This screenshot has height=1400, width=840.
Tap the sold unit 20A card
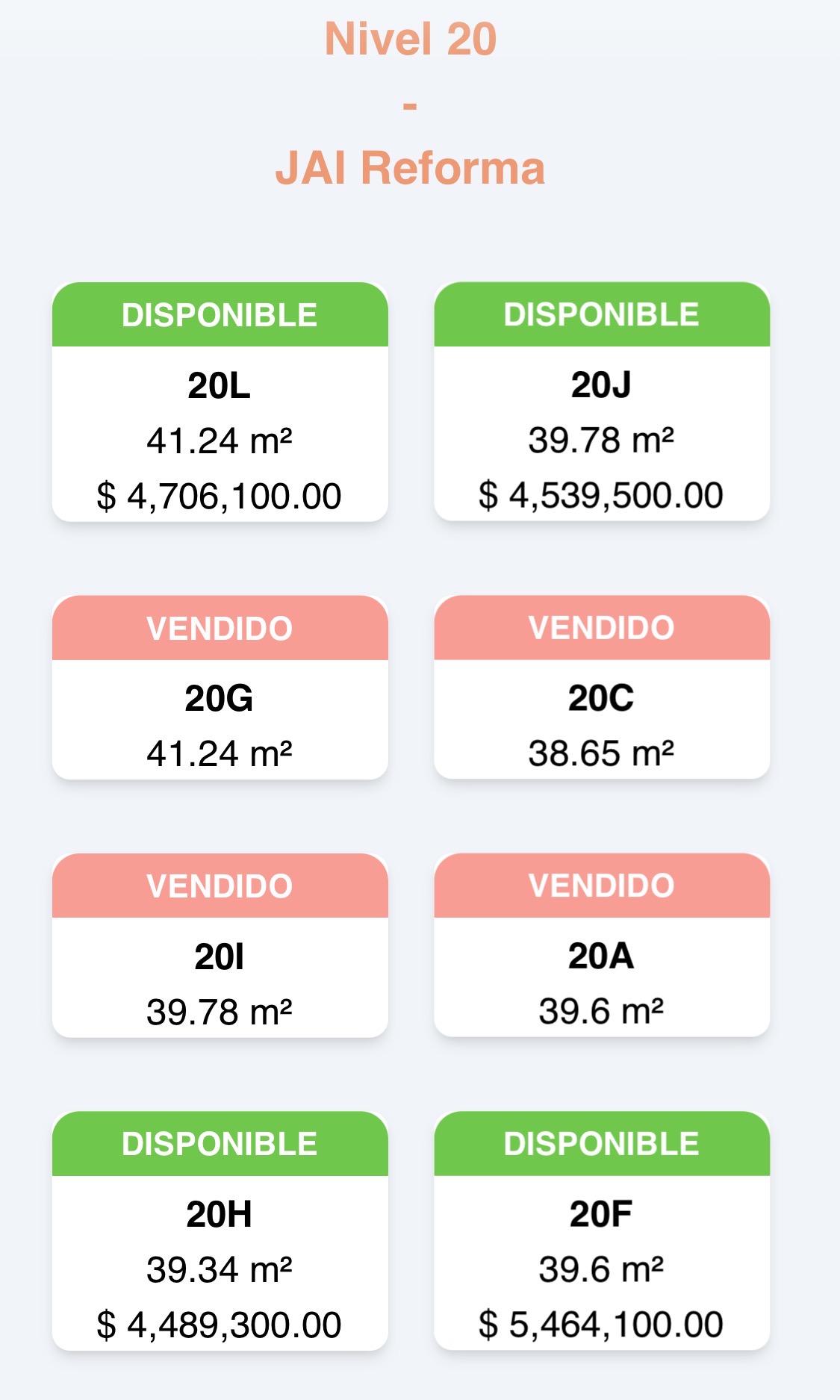(602, 945)
